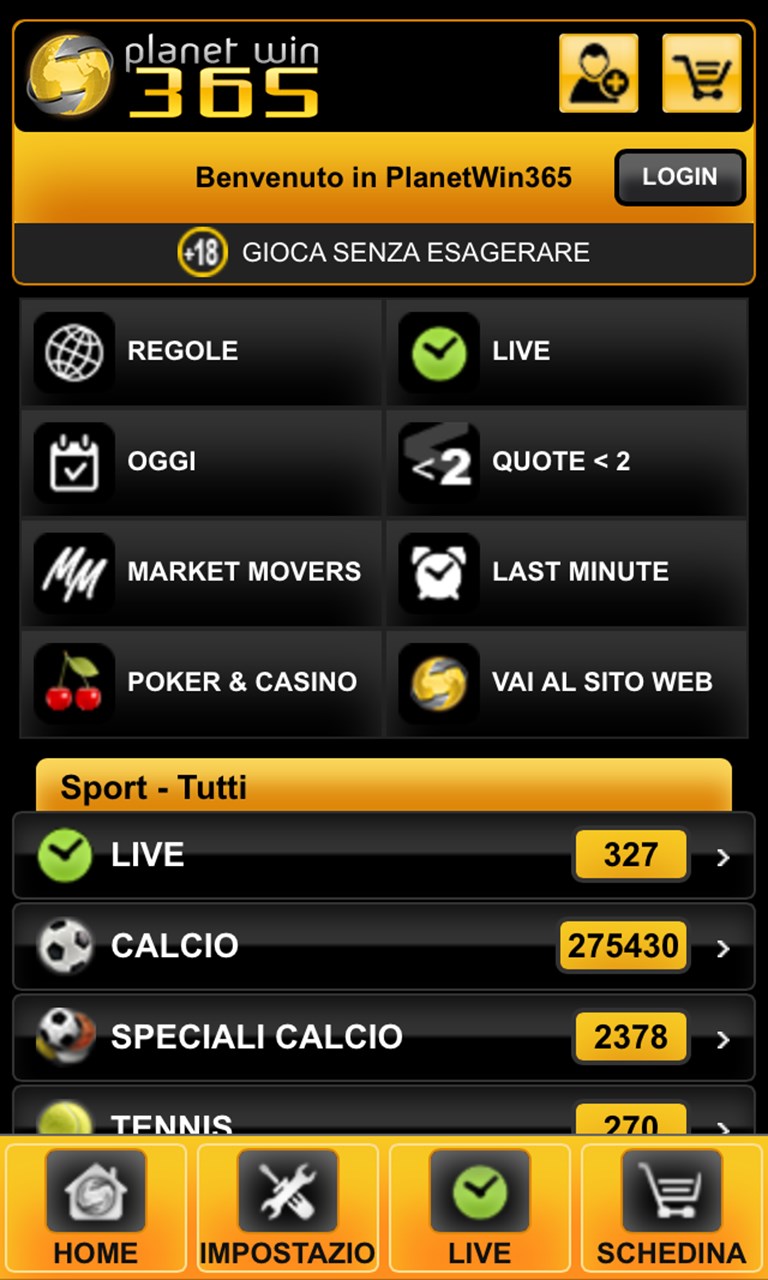Open MARKET MOVERS
This screenshot has width=768, height=1280.
tap(201, 572)
